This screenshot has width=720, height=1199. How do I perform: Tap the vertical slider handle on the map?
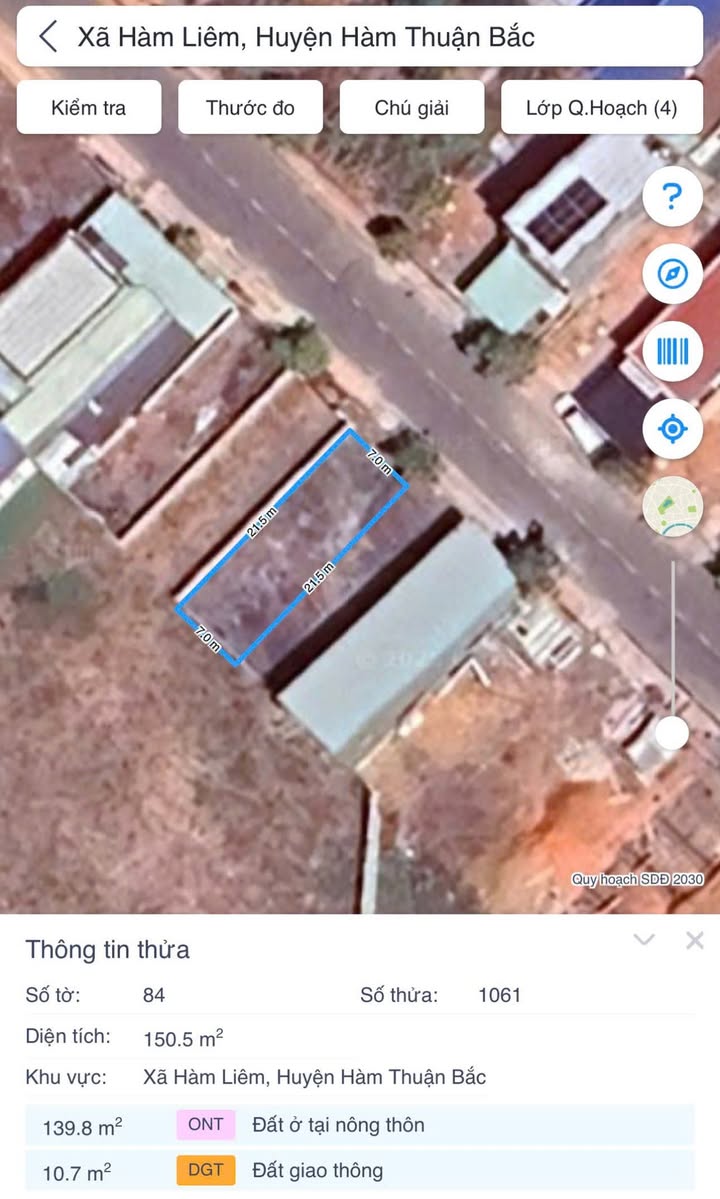click(672, 733)
